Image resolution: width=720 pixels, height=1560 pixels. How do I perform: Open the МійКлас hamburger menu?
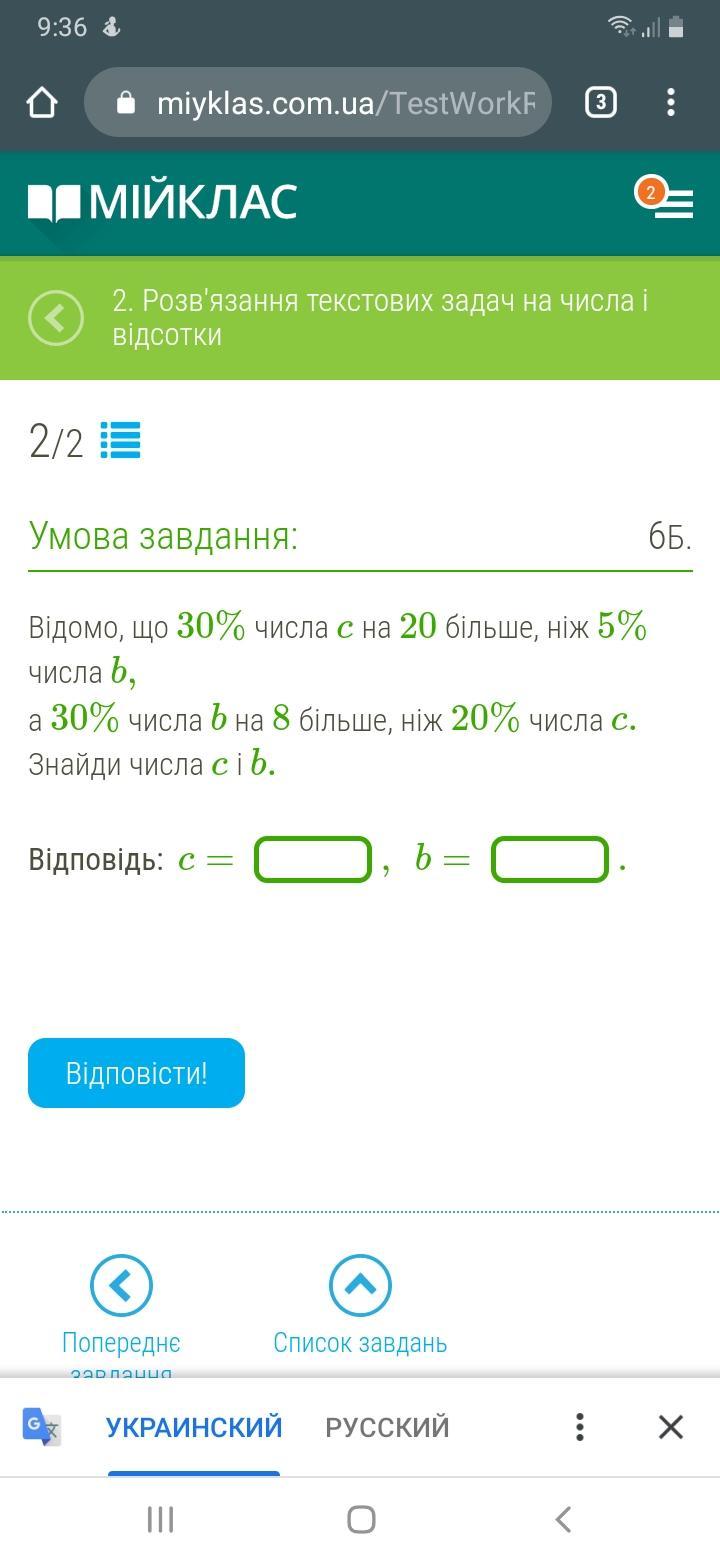(673, 203)
